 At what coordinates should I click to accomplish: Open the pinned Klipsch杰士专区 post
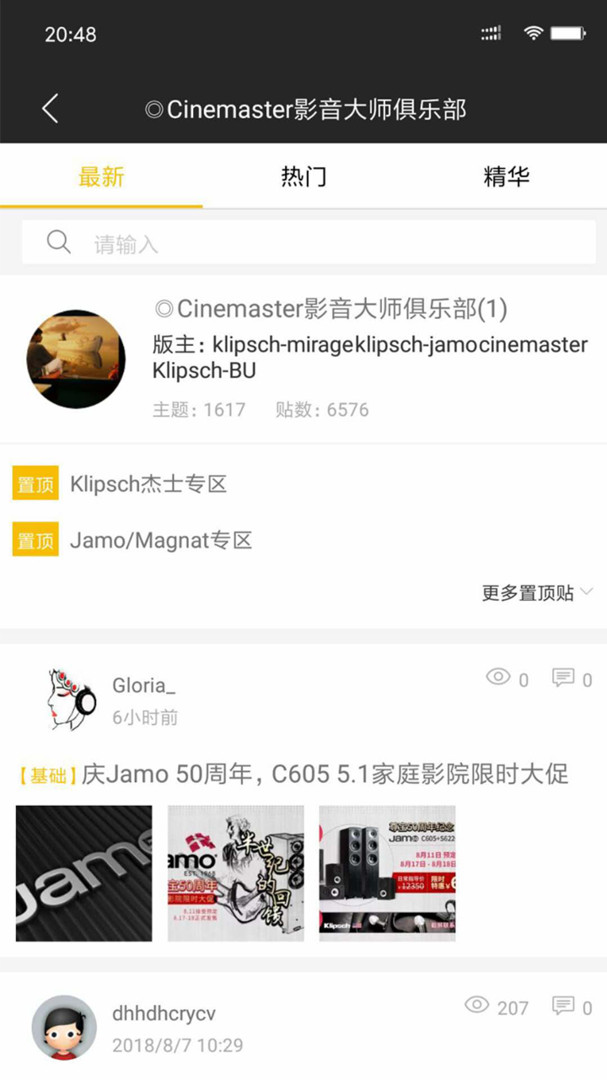click(x=148, y=485)
